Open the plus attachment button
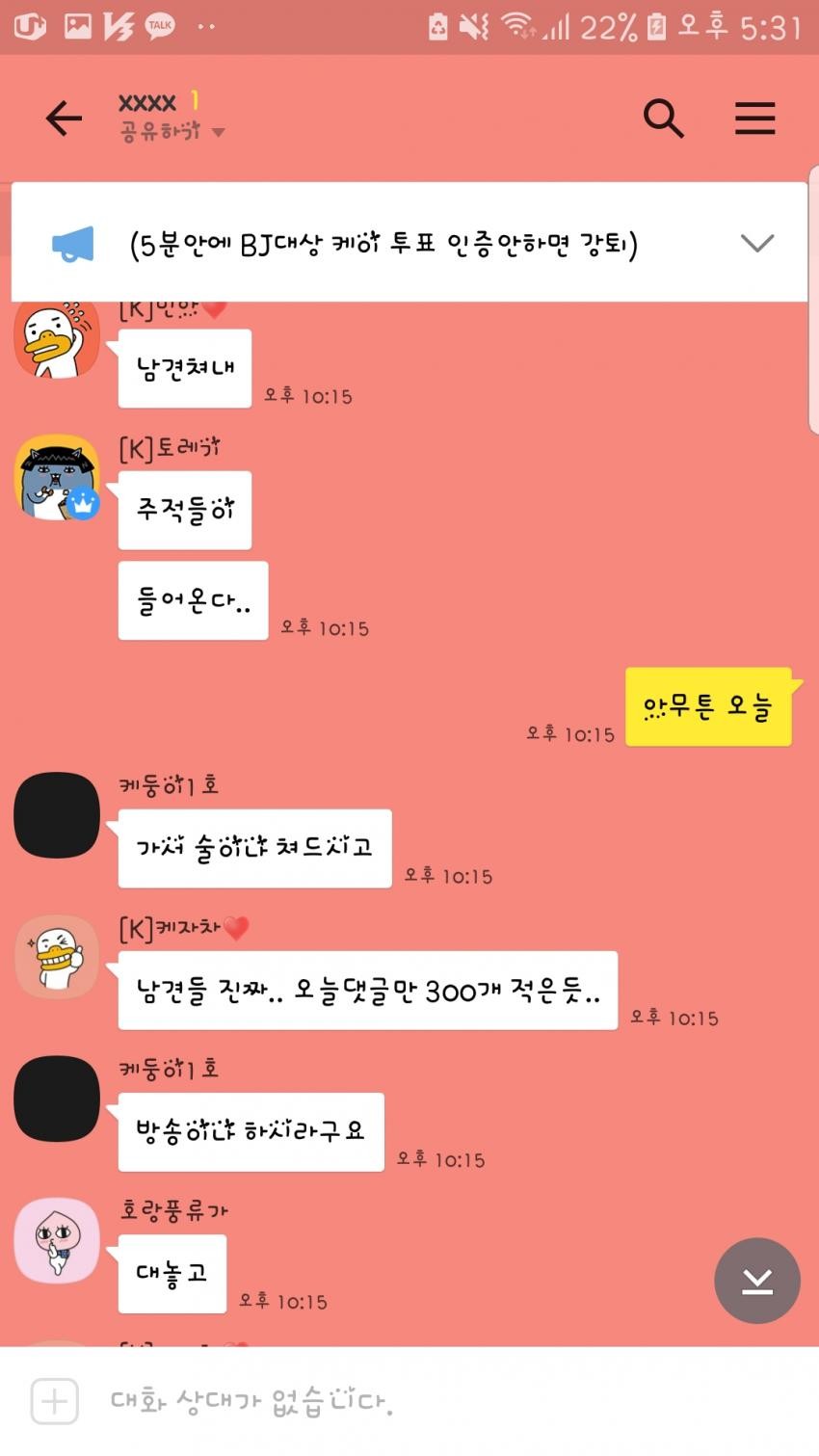 [54, 1401]
